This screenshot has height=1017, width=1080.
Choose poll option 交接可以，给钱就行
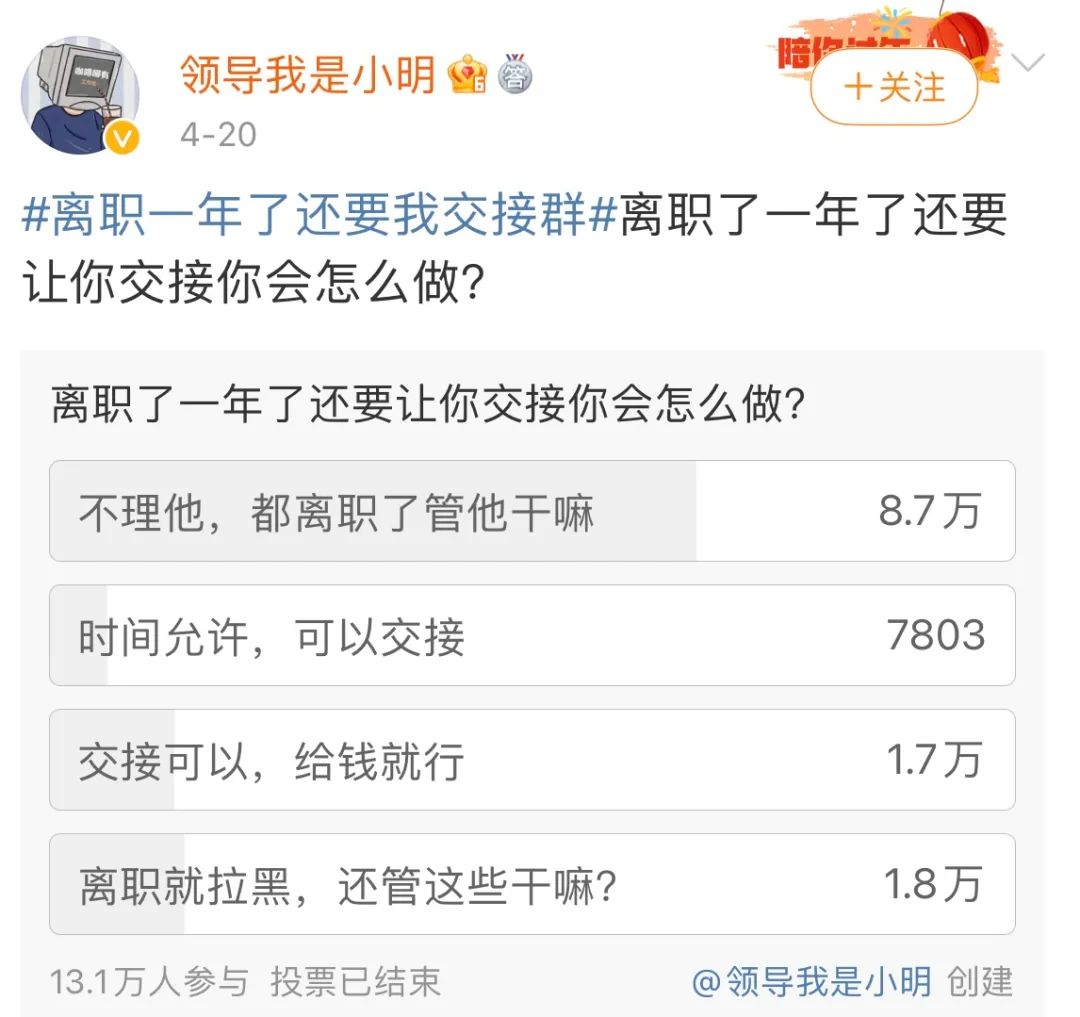tap(531, 760)
